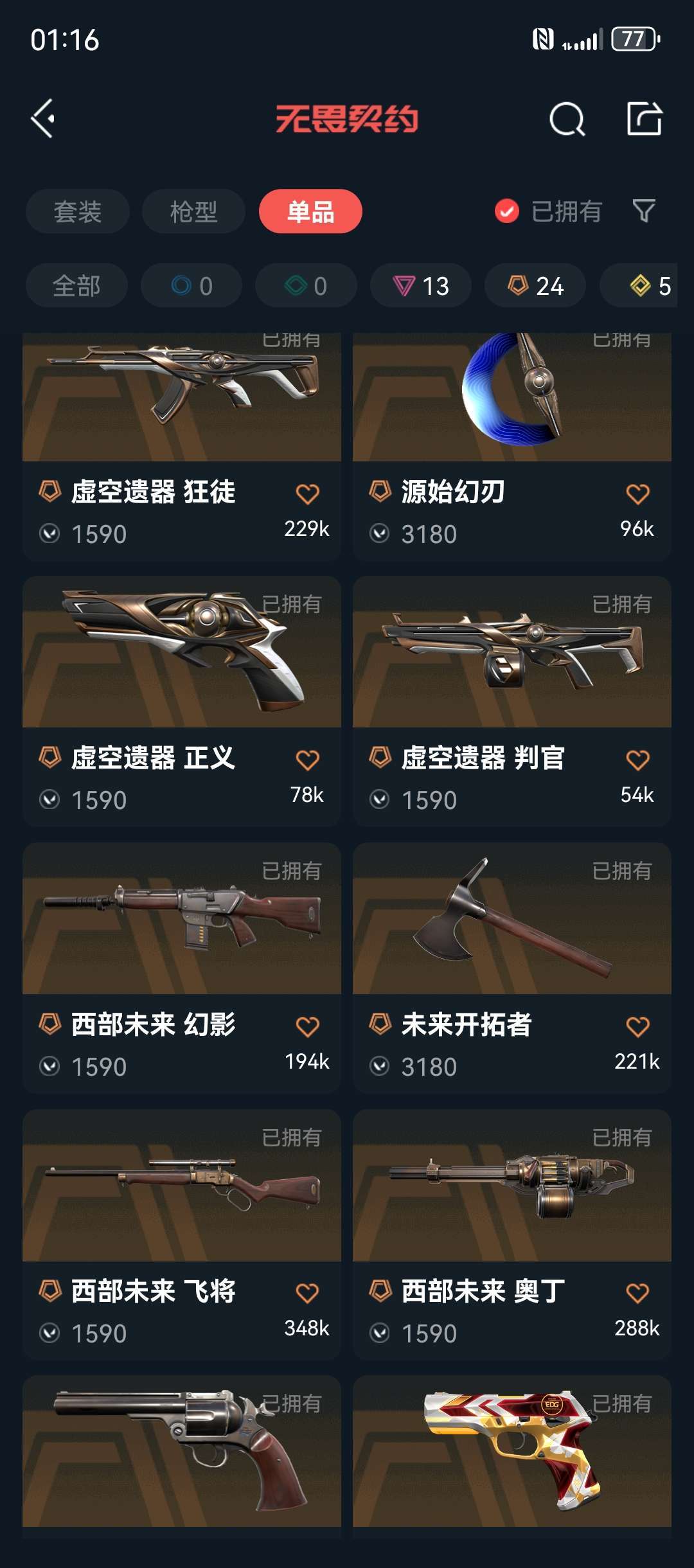
Task: Open the search icon
Action: 567,120
